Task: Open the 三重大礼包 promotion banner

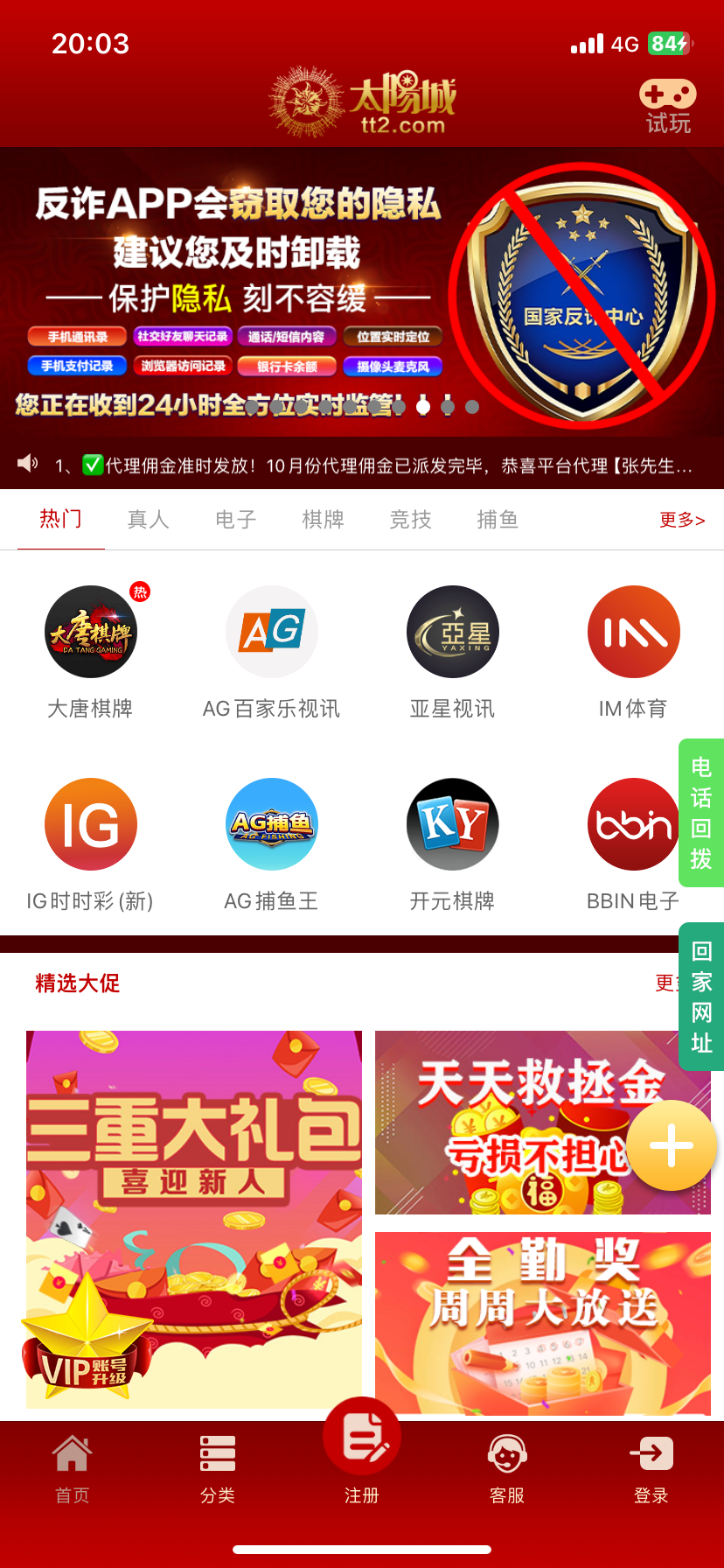Action: (194, 1219)
